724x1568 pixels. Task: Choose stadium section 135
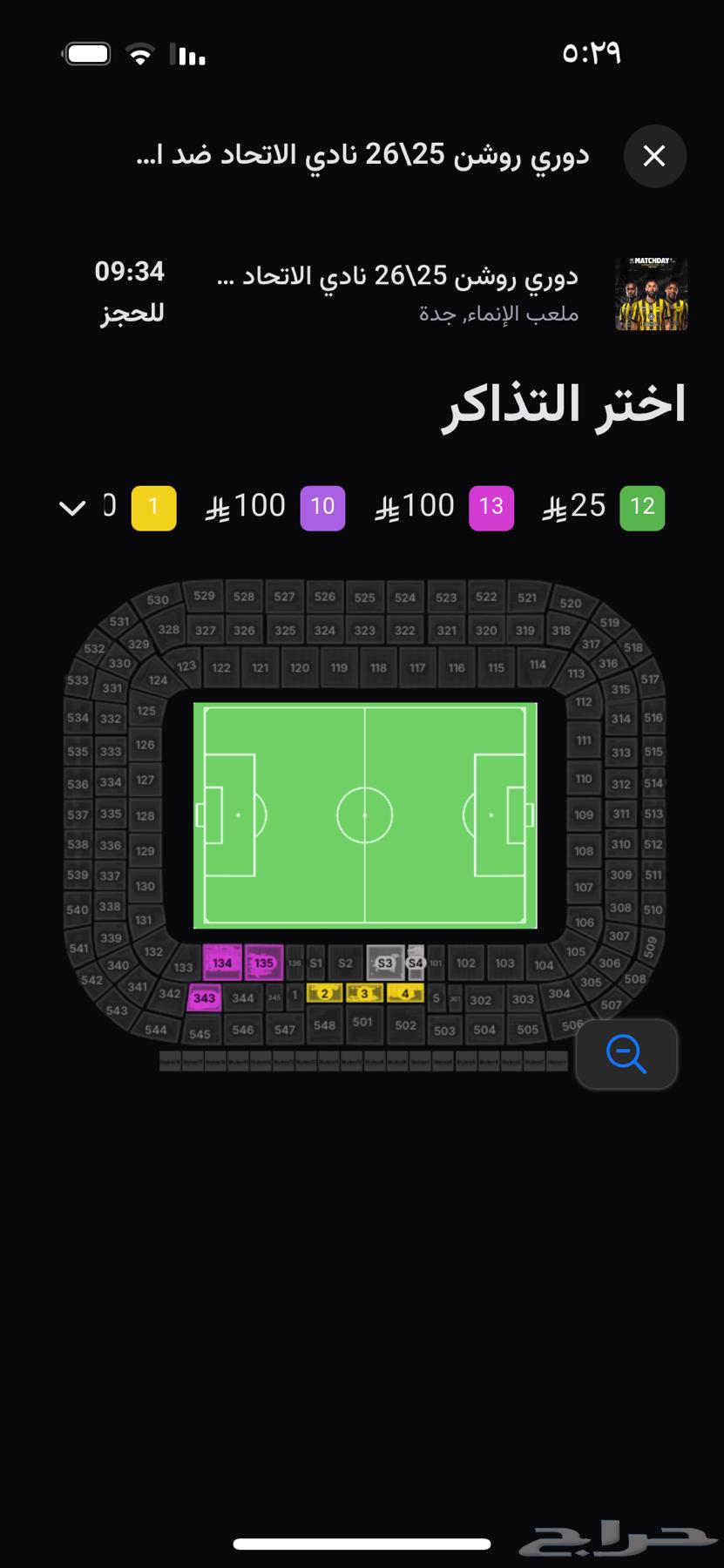[264, 963]
